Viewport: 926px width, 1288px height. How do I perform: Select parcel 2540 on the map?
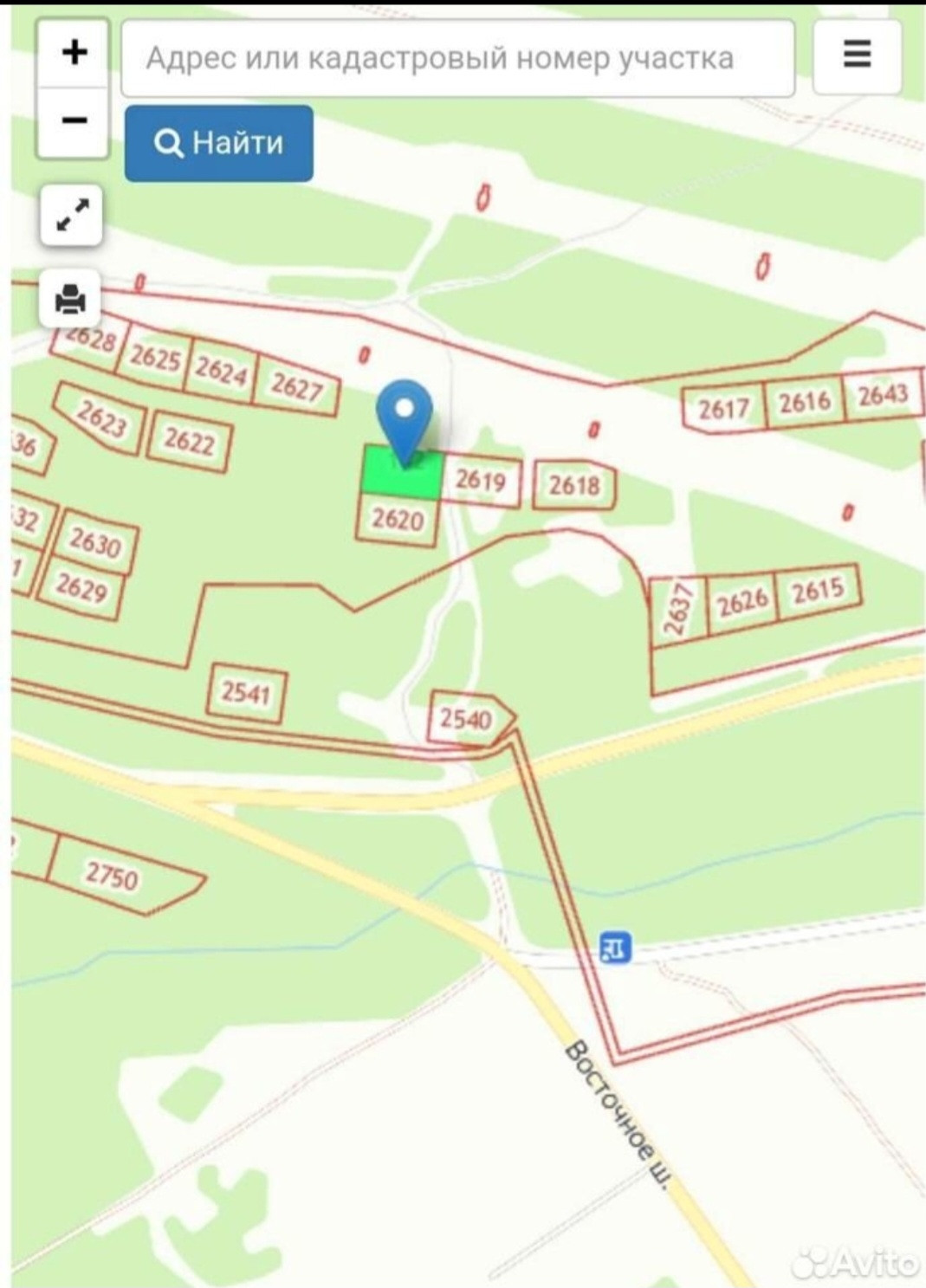tap(467, 718)
